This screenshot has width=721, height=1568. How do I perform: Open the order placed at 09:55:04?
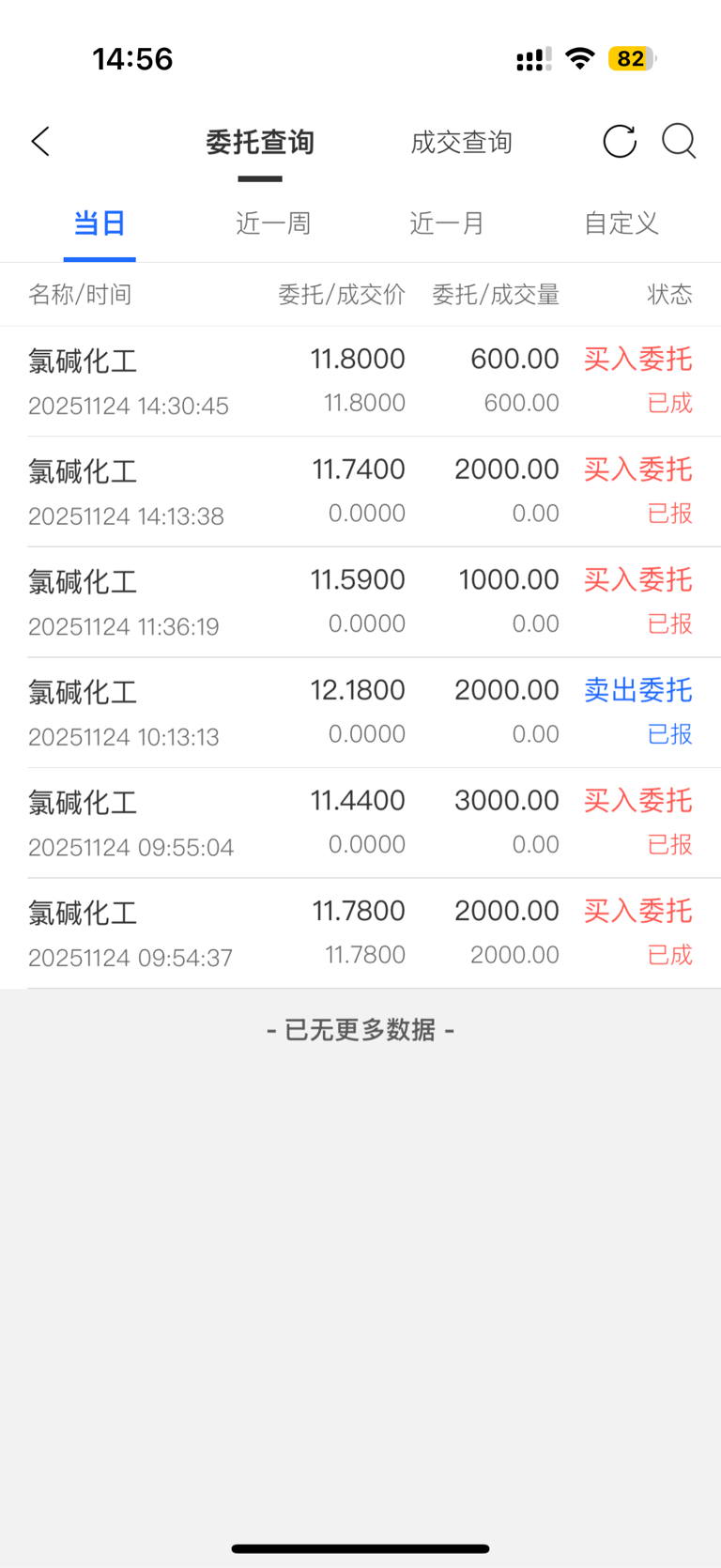pos(360,822)
